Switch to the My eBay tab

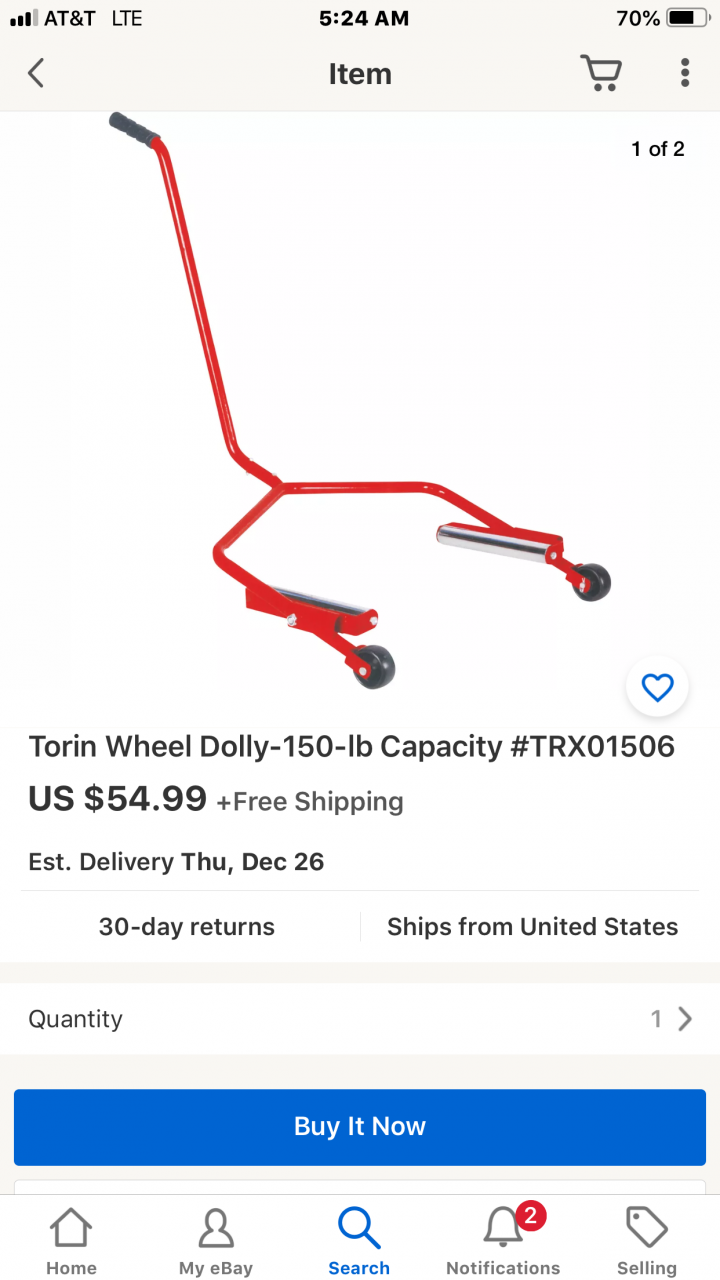click(x=216, y=1240)
